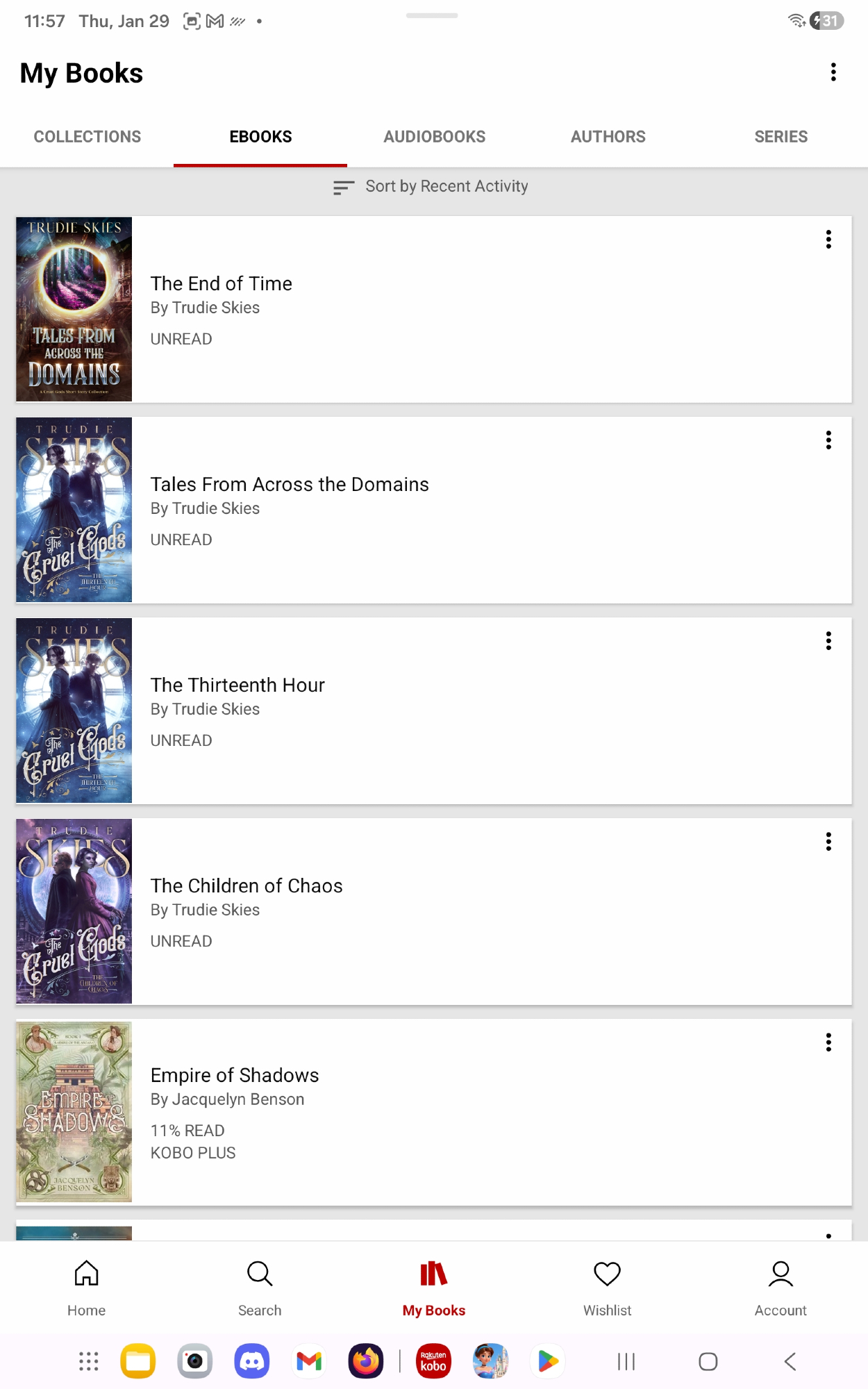Open options for The Thirteenth Hour
The width and height of the screenshot is (868, 1389).
(828, 641)
